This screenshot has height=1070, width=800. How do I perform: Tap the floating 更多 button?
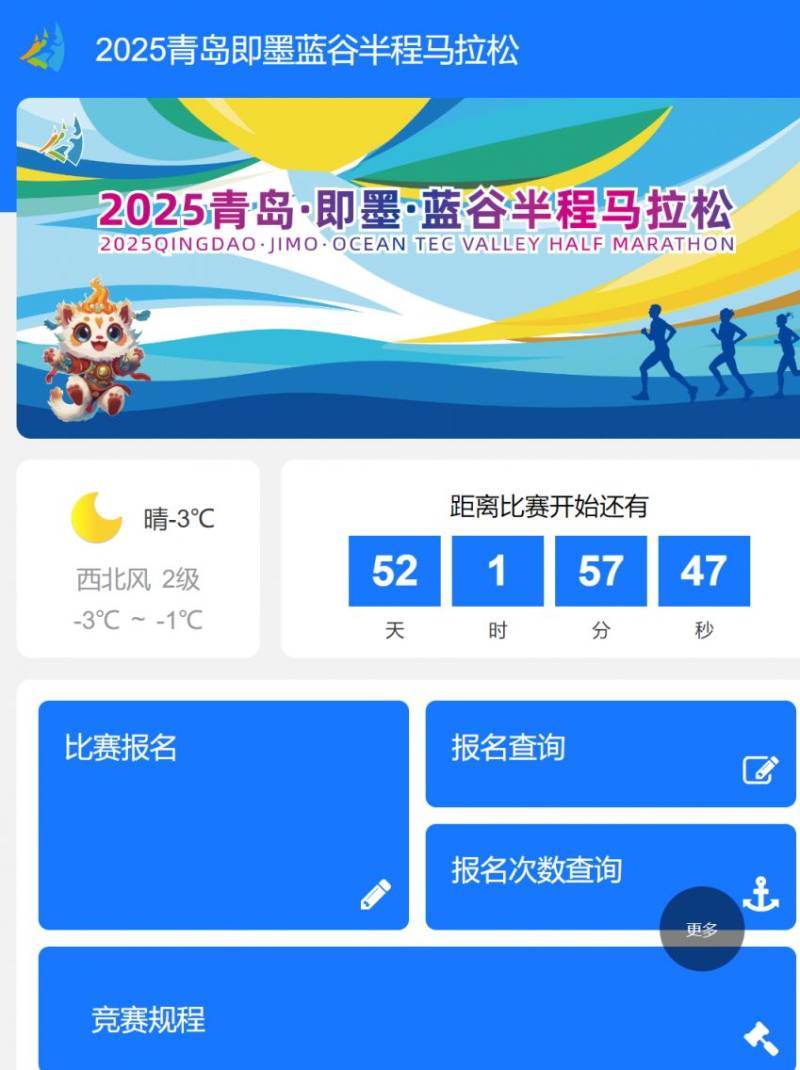point(702,929)
